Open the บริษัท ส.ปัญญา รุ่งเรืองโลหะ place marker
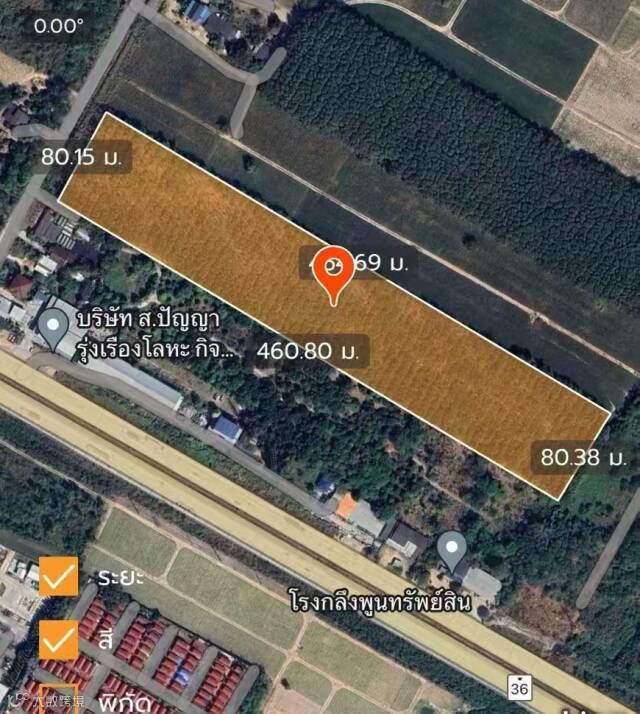Viewport: 640px width, 714px height. 54,325
